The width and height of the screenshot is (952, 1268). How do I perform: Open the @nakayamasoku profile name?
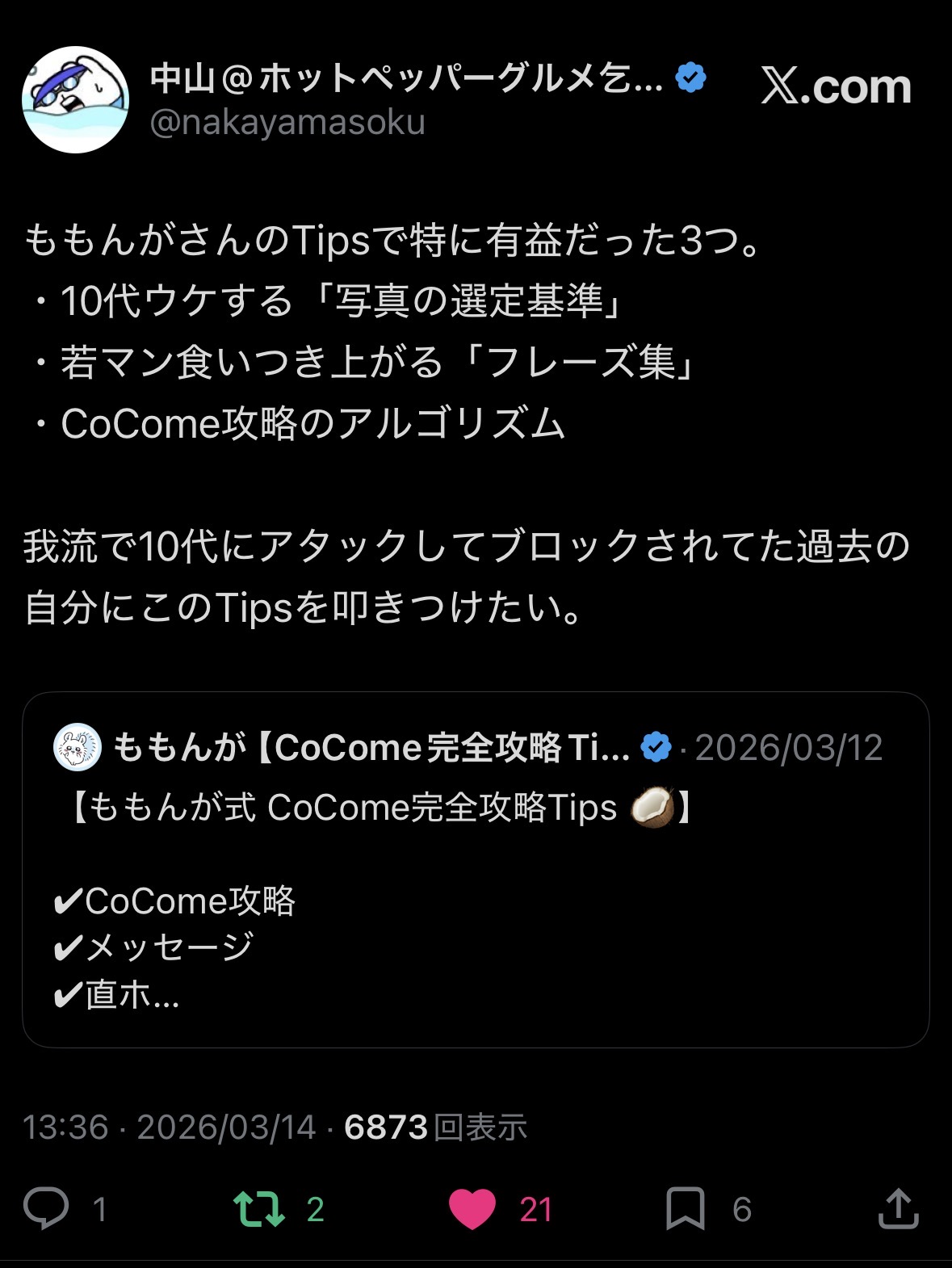click(406, 78)
